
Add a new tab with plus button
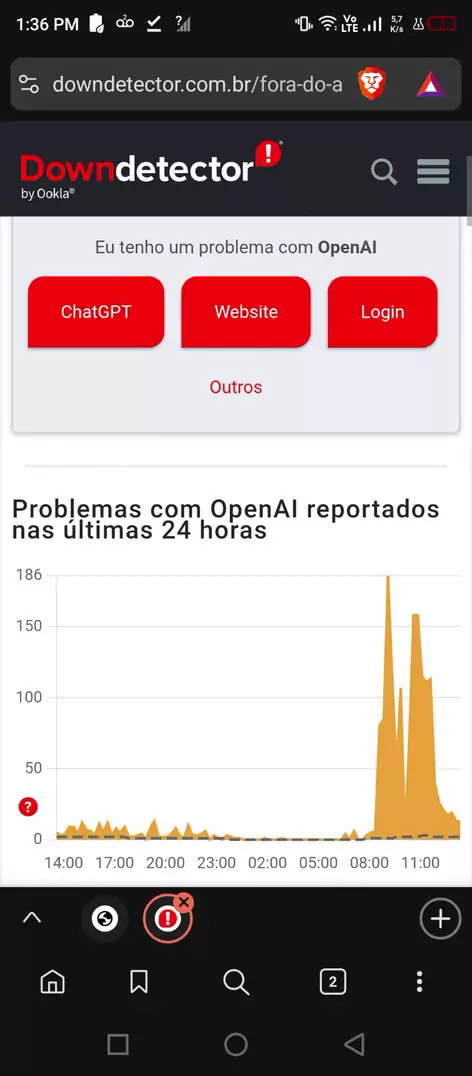pyautogui.click(x=440, y=918)
